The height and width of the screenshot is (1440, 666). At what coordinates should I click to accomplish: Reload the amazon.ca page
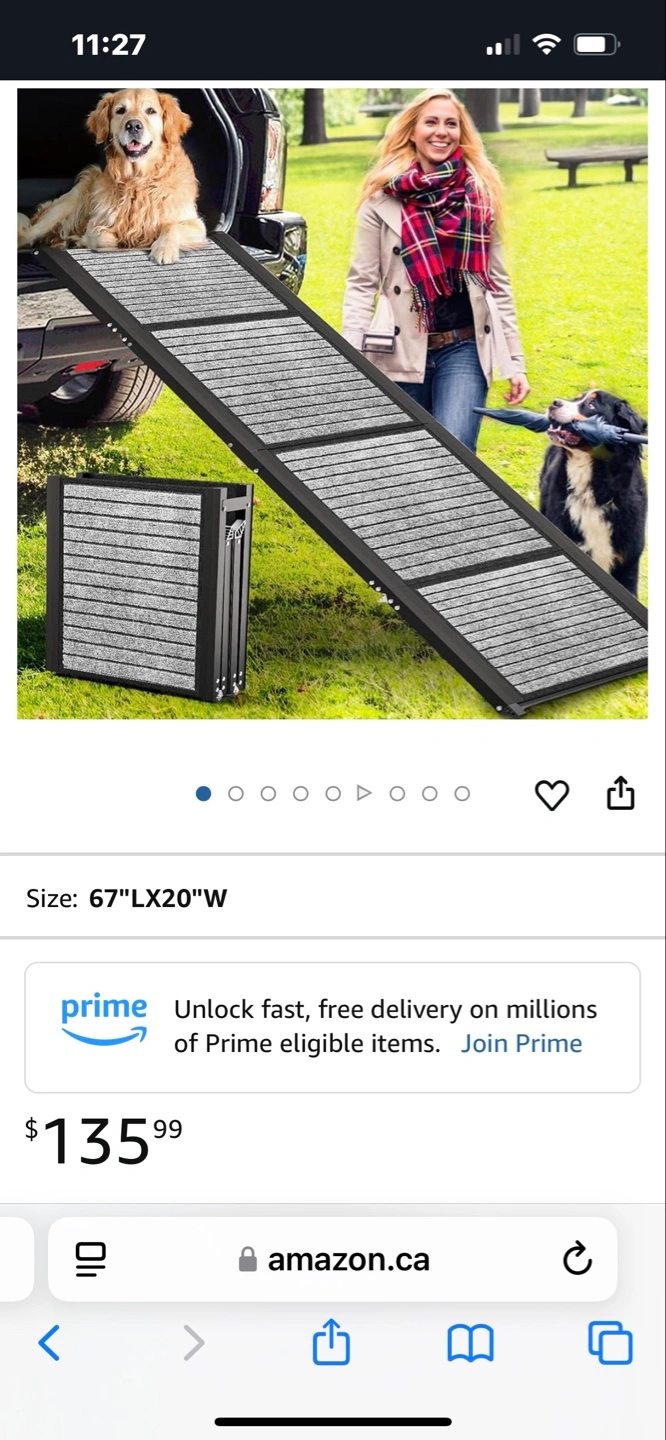577,1259
